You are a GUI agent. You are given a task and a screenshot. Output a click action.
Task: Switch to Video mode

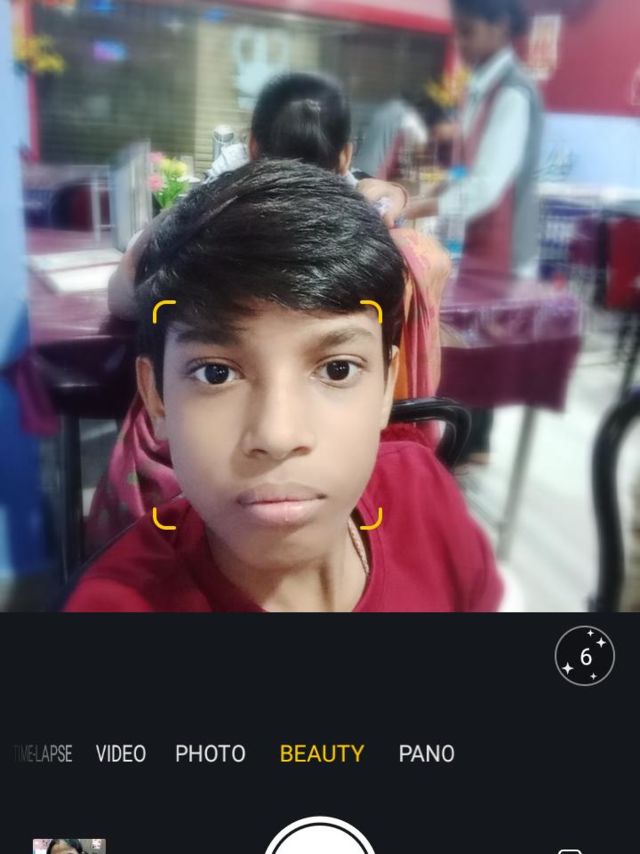pos(121,754)
